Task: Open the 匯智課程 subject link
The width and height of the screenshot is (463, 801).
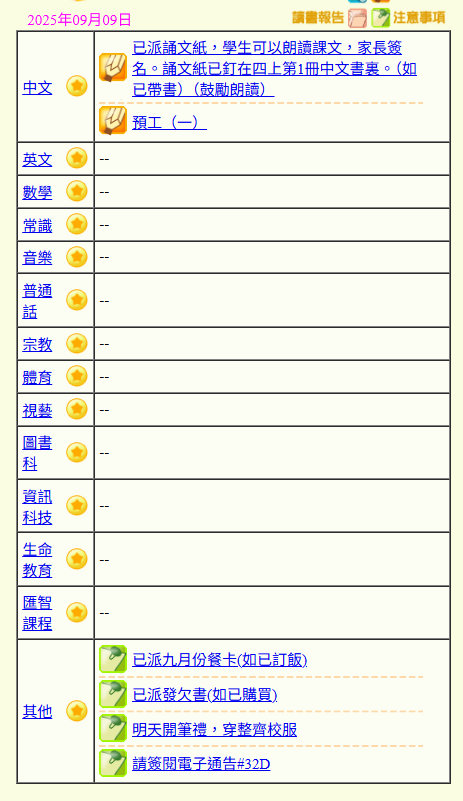Action: [x=37, y=613]
